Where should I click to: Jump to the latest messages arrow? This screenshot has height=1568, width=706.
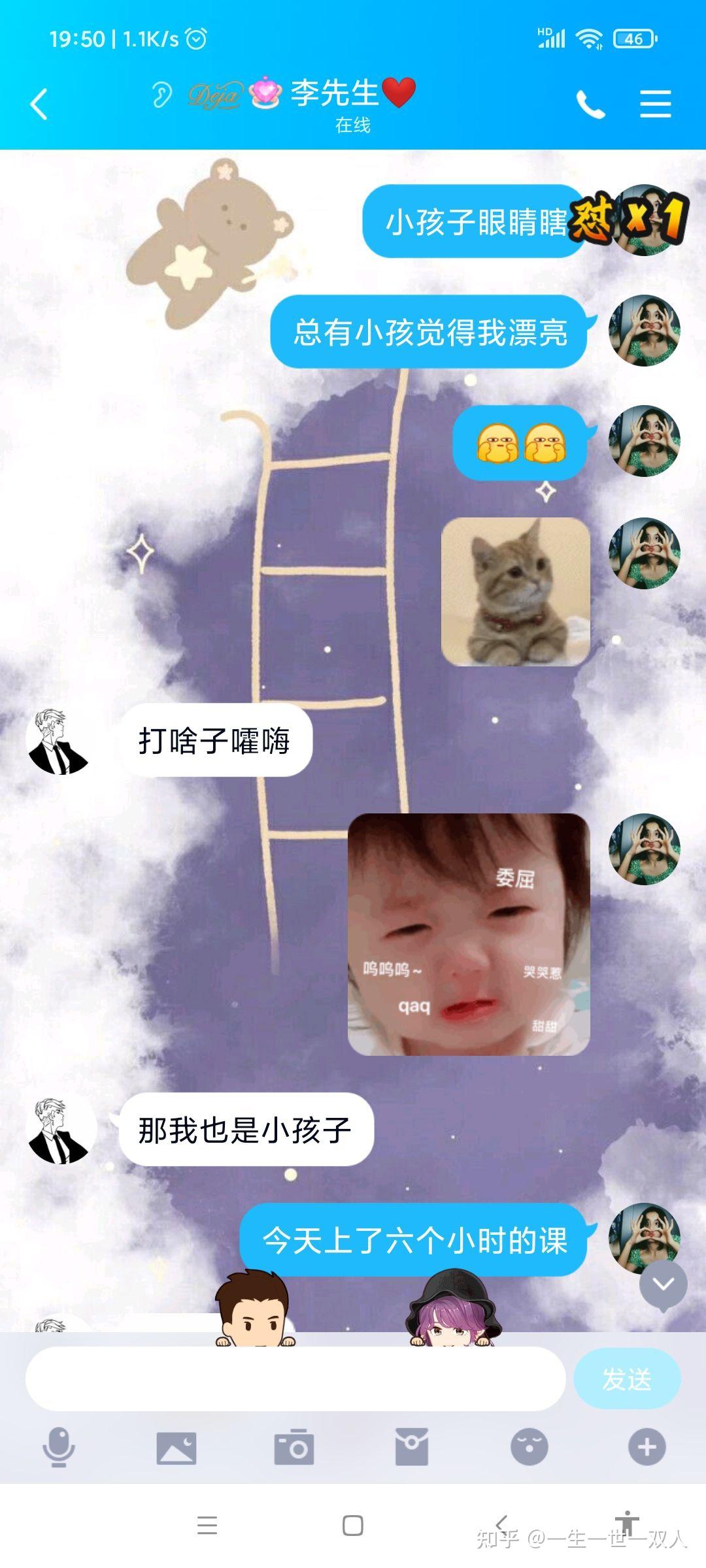(663, 1285)
